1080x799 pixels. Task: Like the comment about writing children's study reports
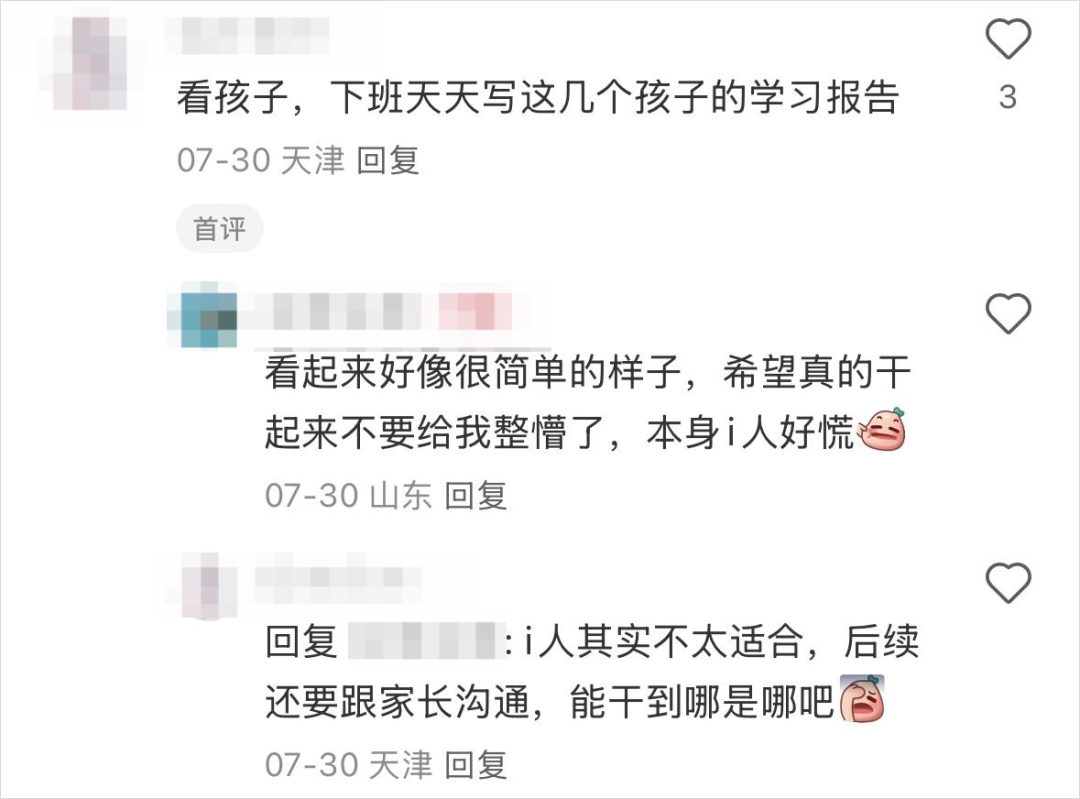coord(1008,41)
